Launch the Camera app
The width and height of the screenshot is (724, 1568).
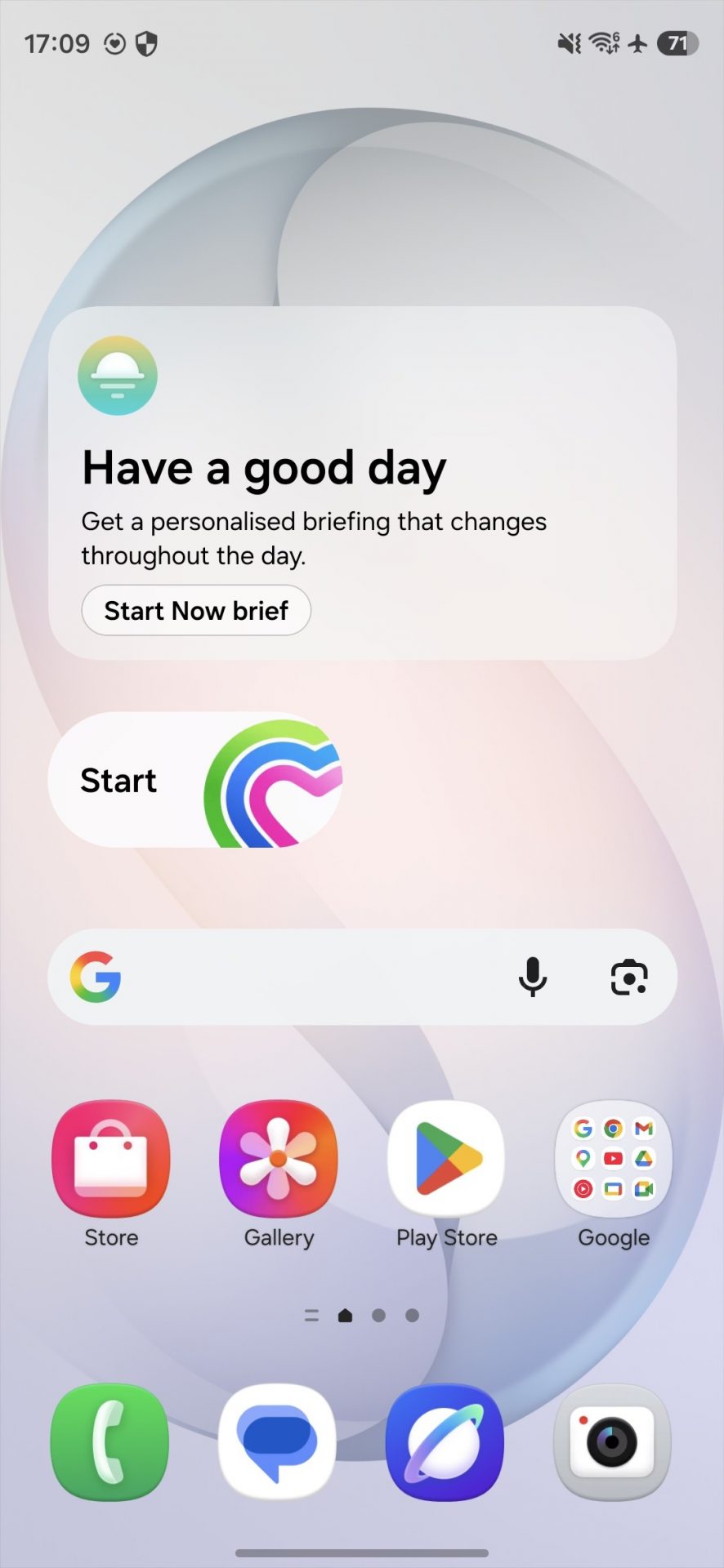coord(613,1441)
